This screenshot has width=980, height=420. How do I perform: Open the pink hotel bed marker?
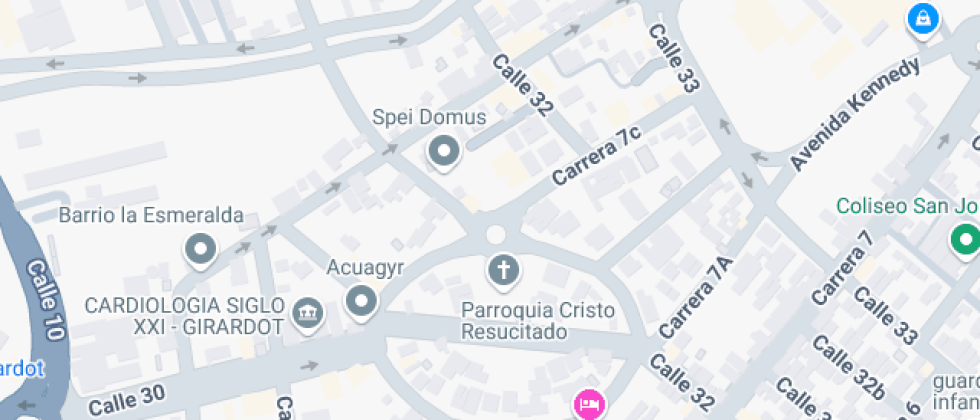590,405
